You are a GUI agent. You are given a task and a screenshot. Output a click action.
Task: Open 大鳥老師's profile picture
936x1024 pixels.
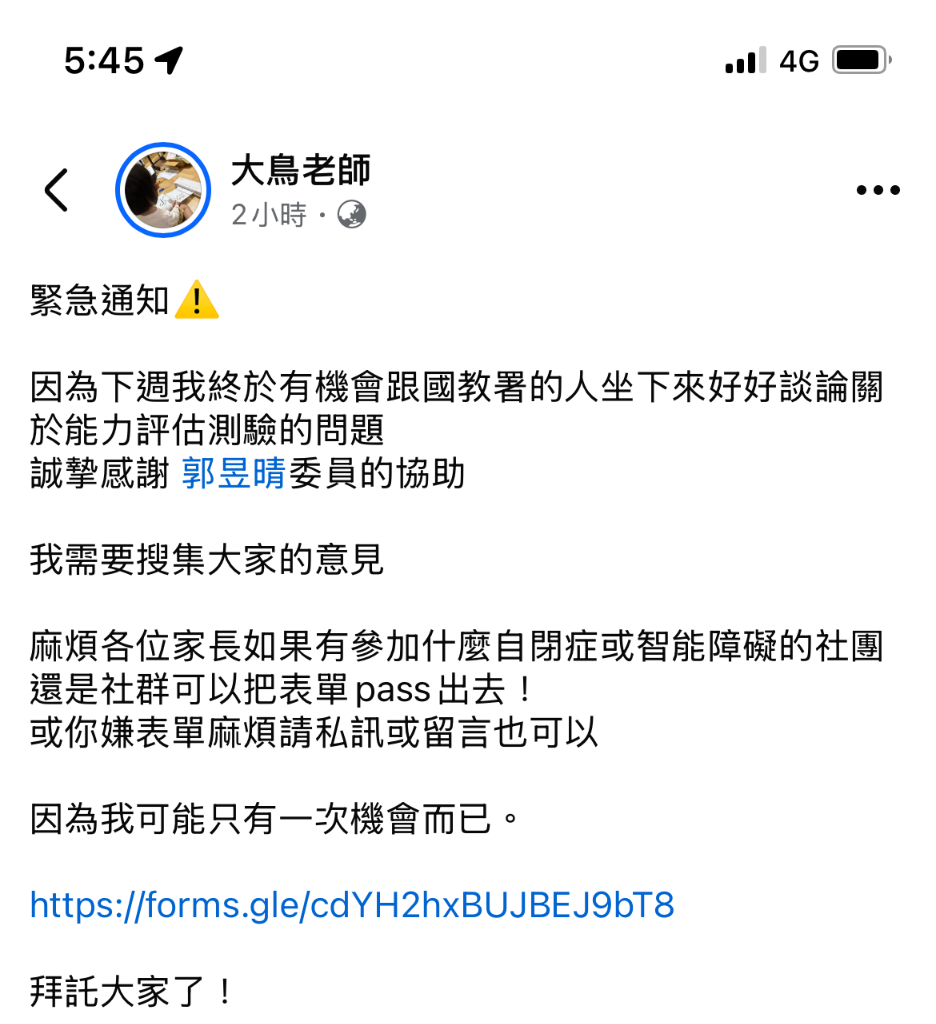click(163, 190)
